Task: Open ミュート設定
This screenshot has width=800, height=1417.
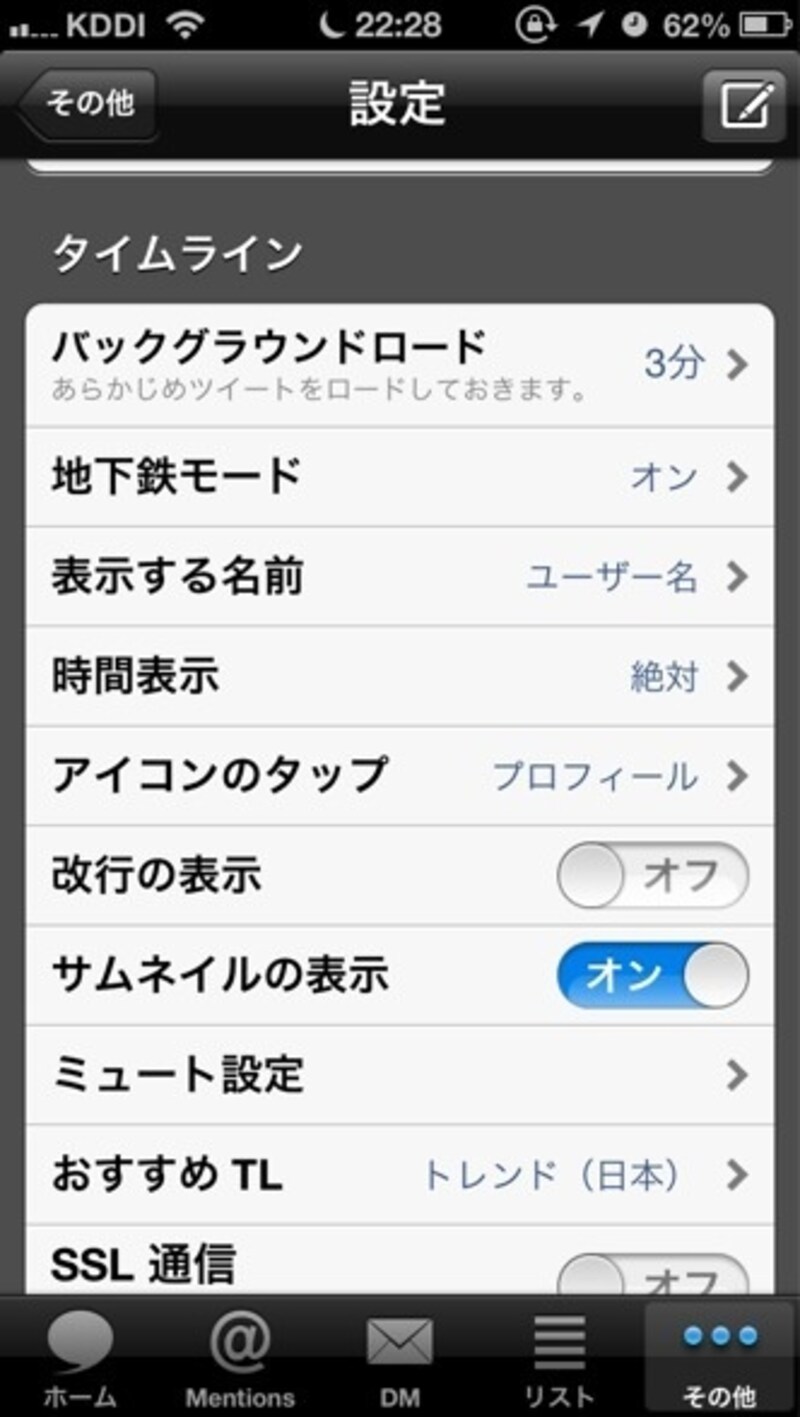Action: pos(400,1075)
